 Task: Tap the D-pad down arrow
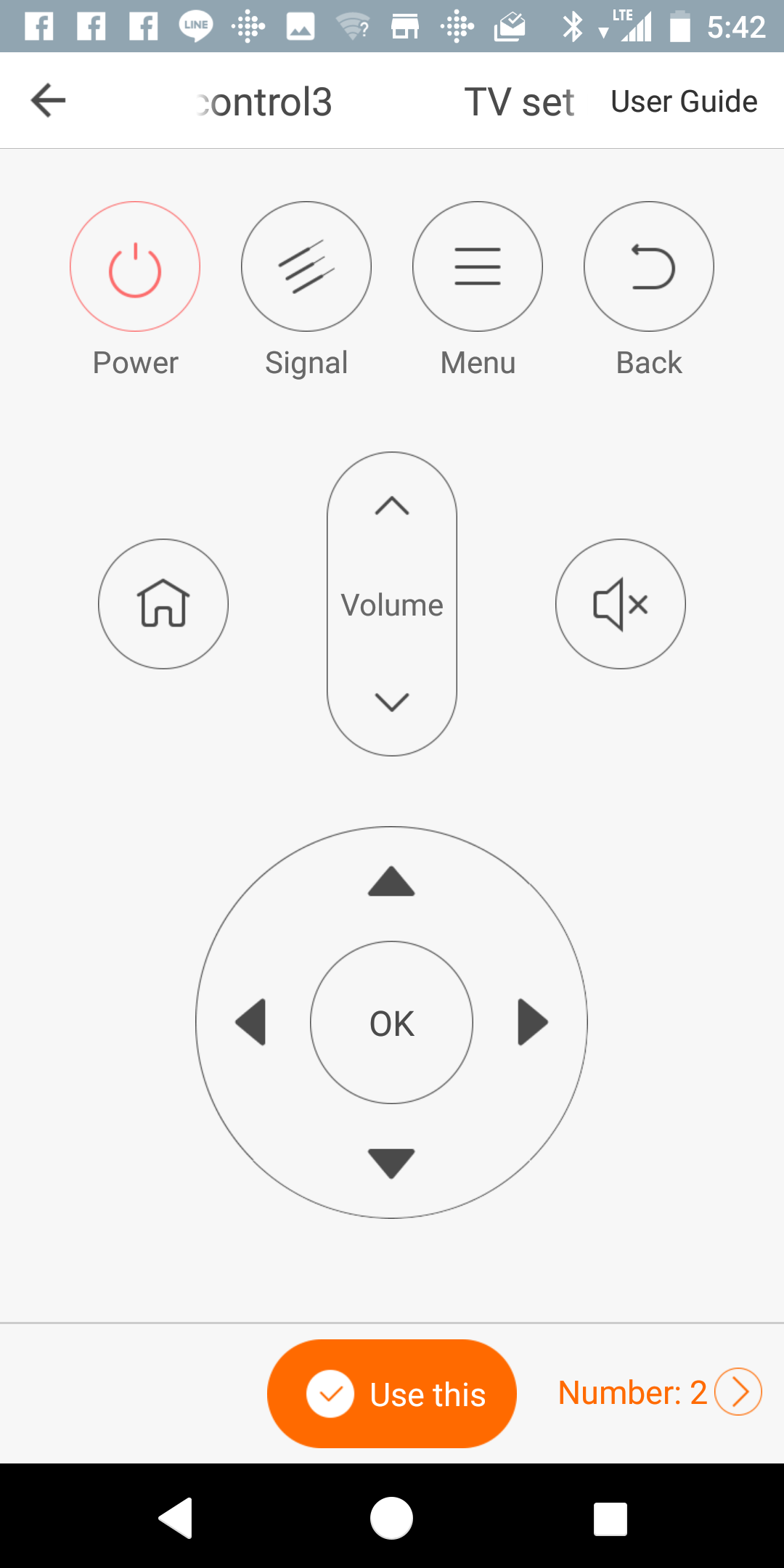391,1162
